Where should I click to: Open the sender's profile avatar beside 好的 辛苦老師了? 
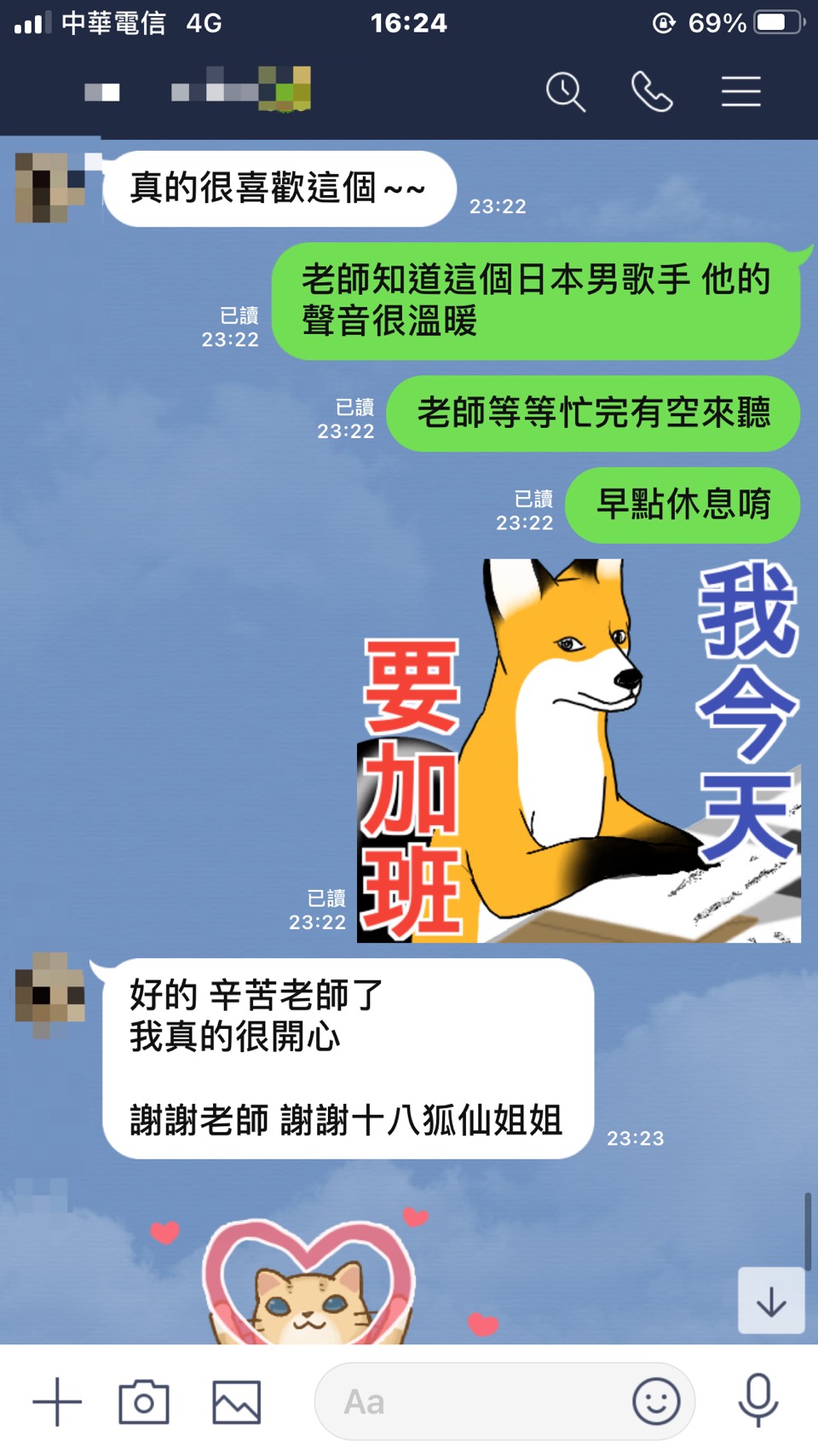(51, 989)
